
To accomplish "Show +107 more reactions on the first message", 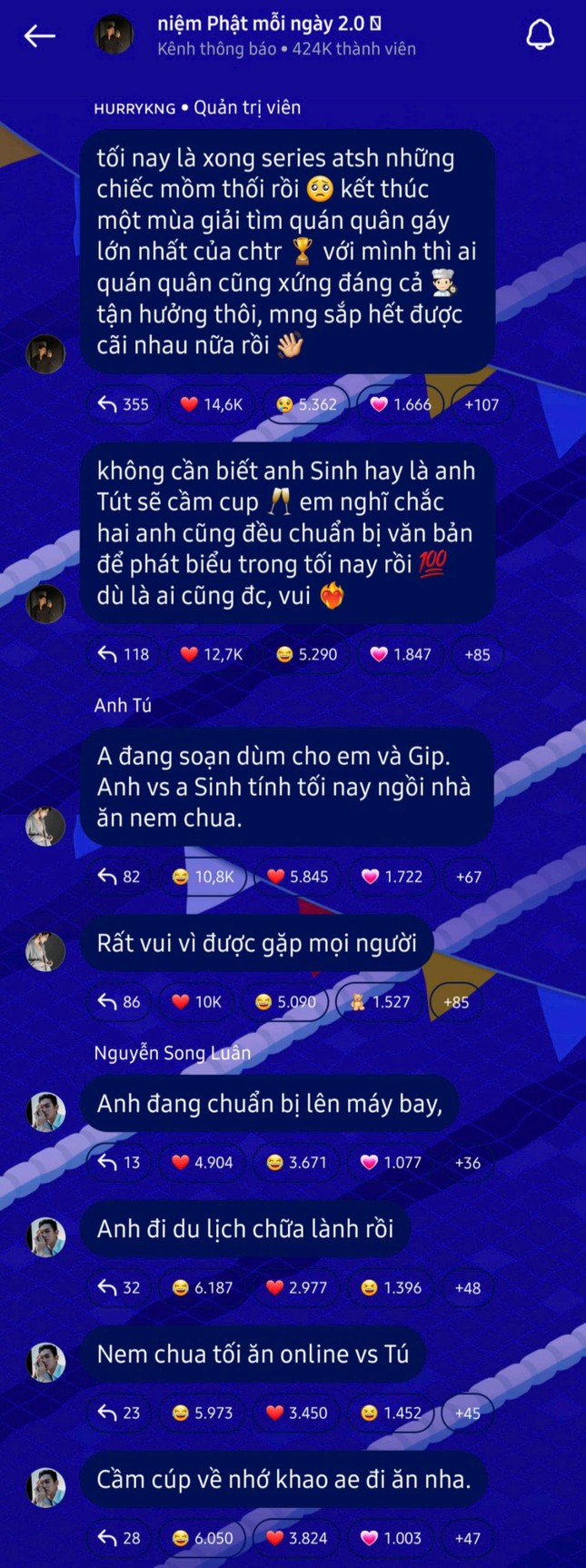I will [481, 404].
